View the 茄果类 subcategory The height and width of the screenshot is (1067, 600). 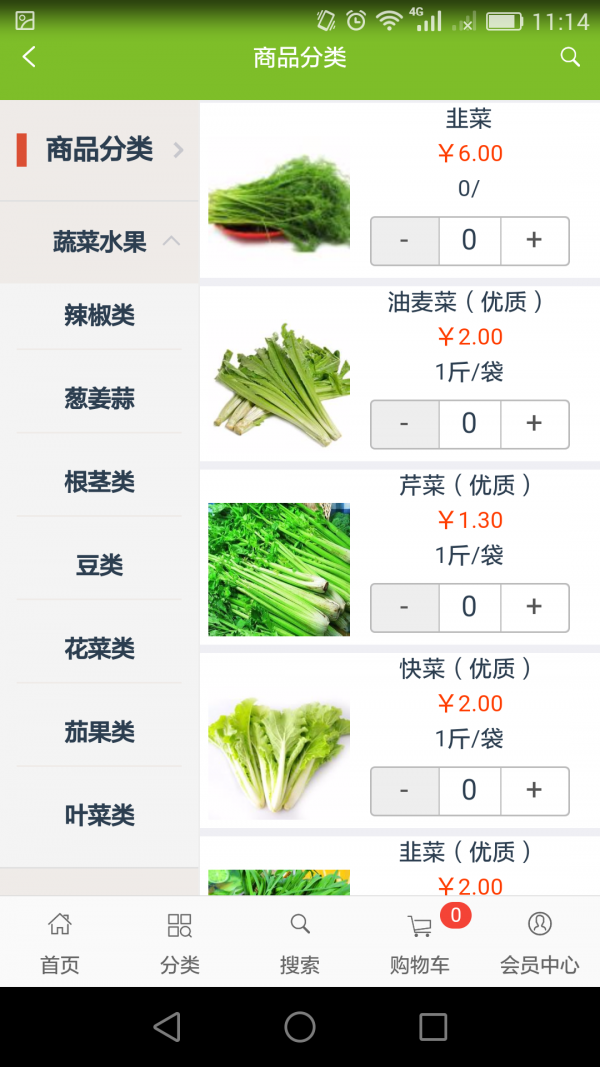click(x=100, y=732)
